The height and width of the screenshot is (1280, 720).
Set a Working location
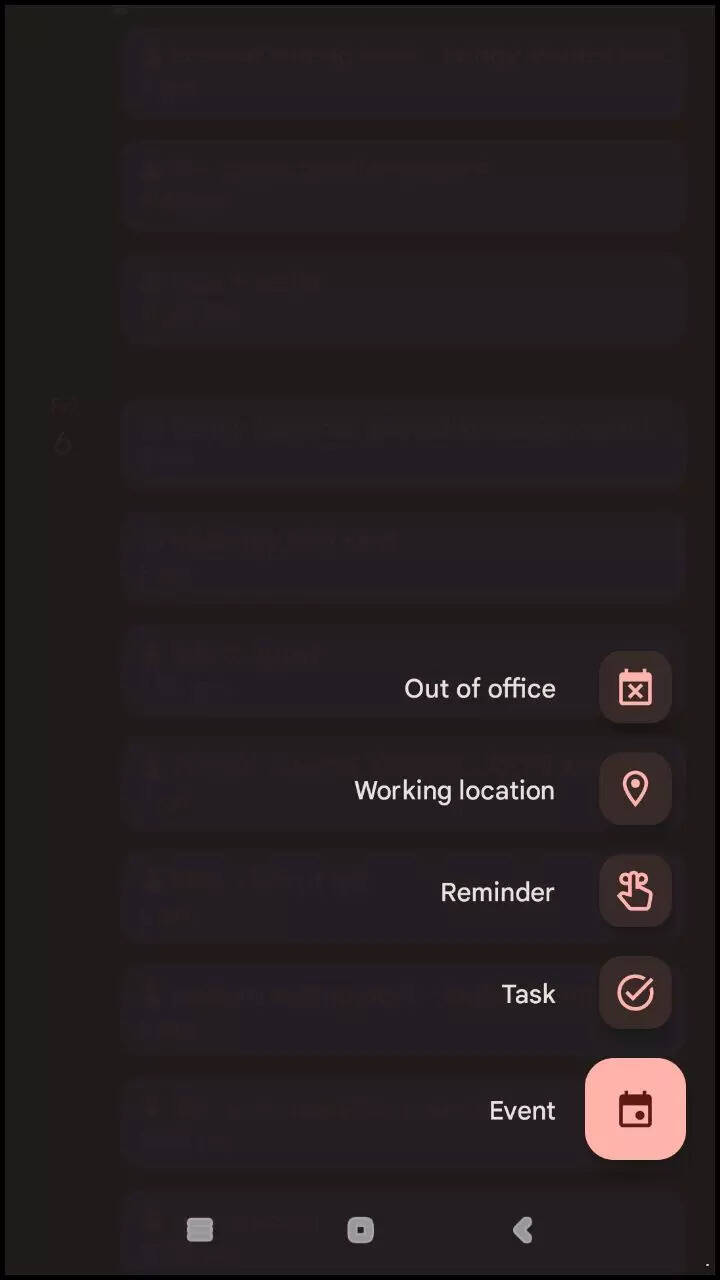[x=635, y=790]
